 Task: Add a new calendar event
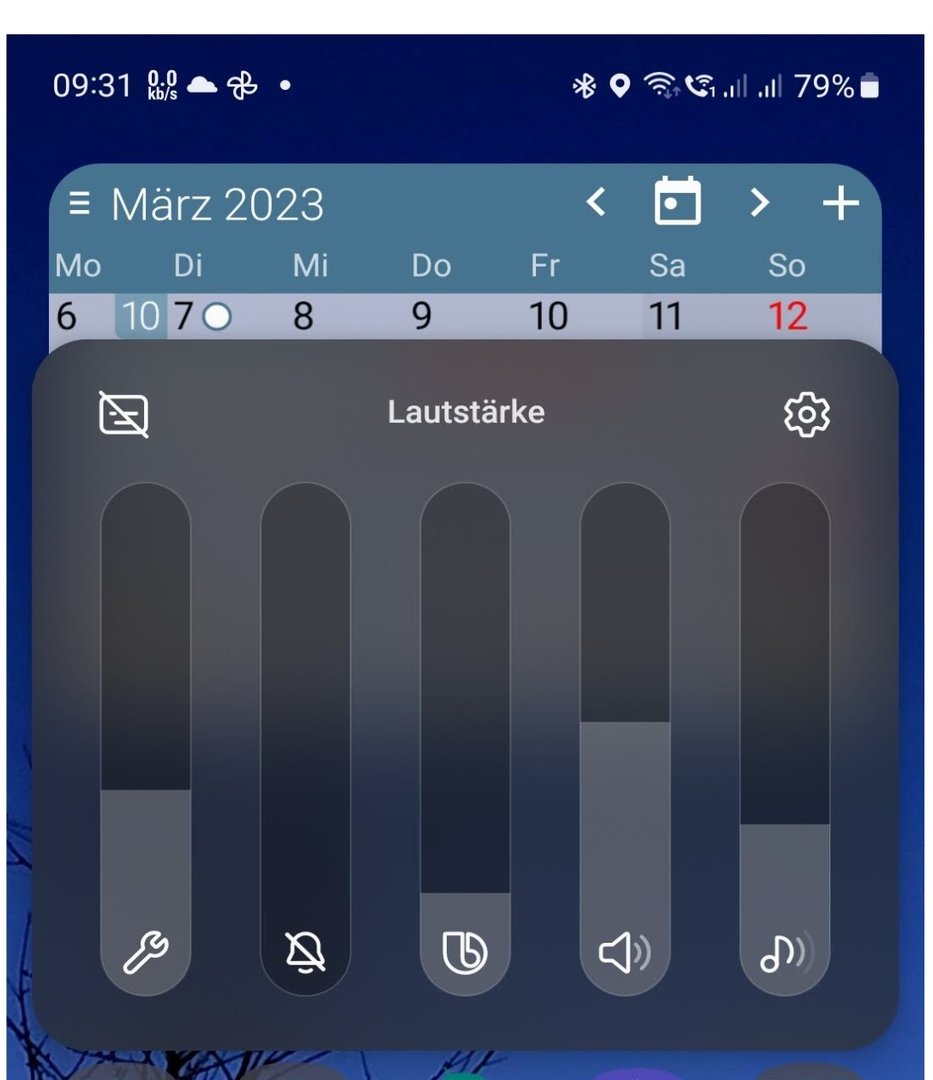[840, 204]
